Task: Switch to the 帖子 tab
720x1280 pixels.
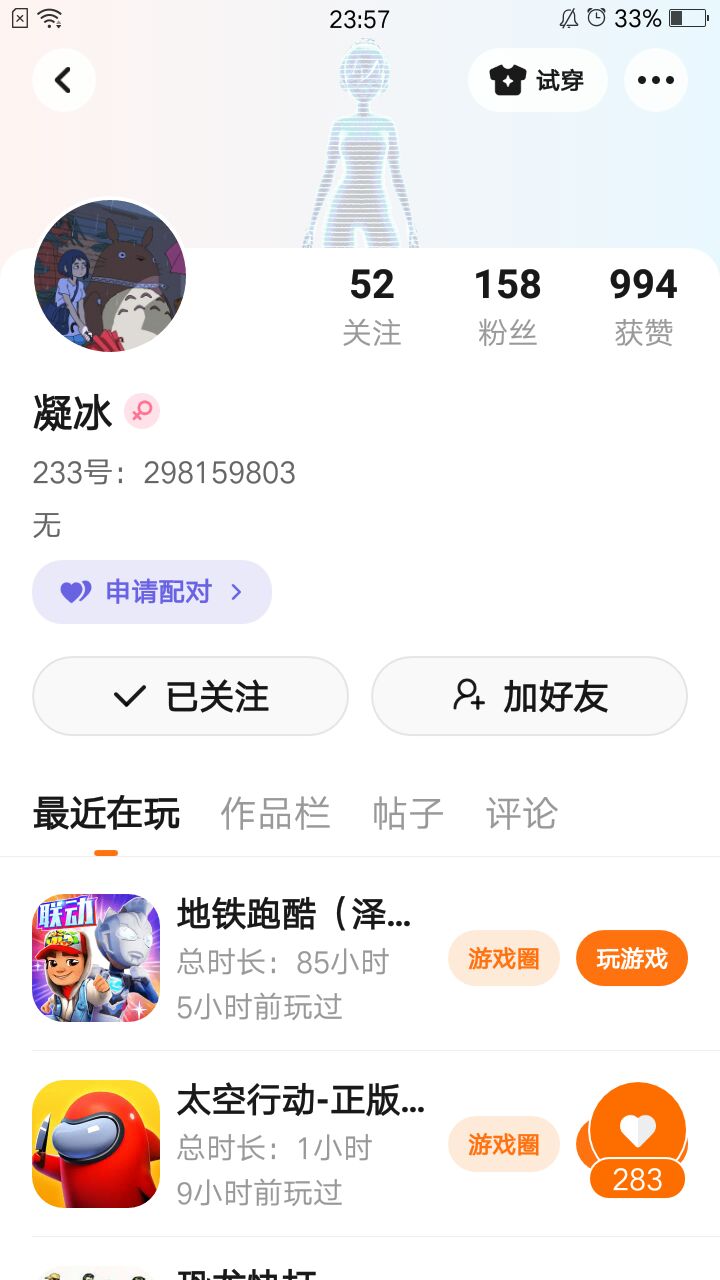Action: click(408, 814)
